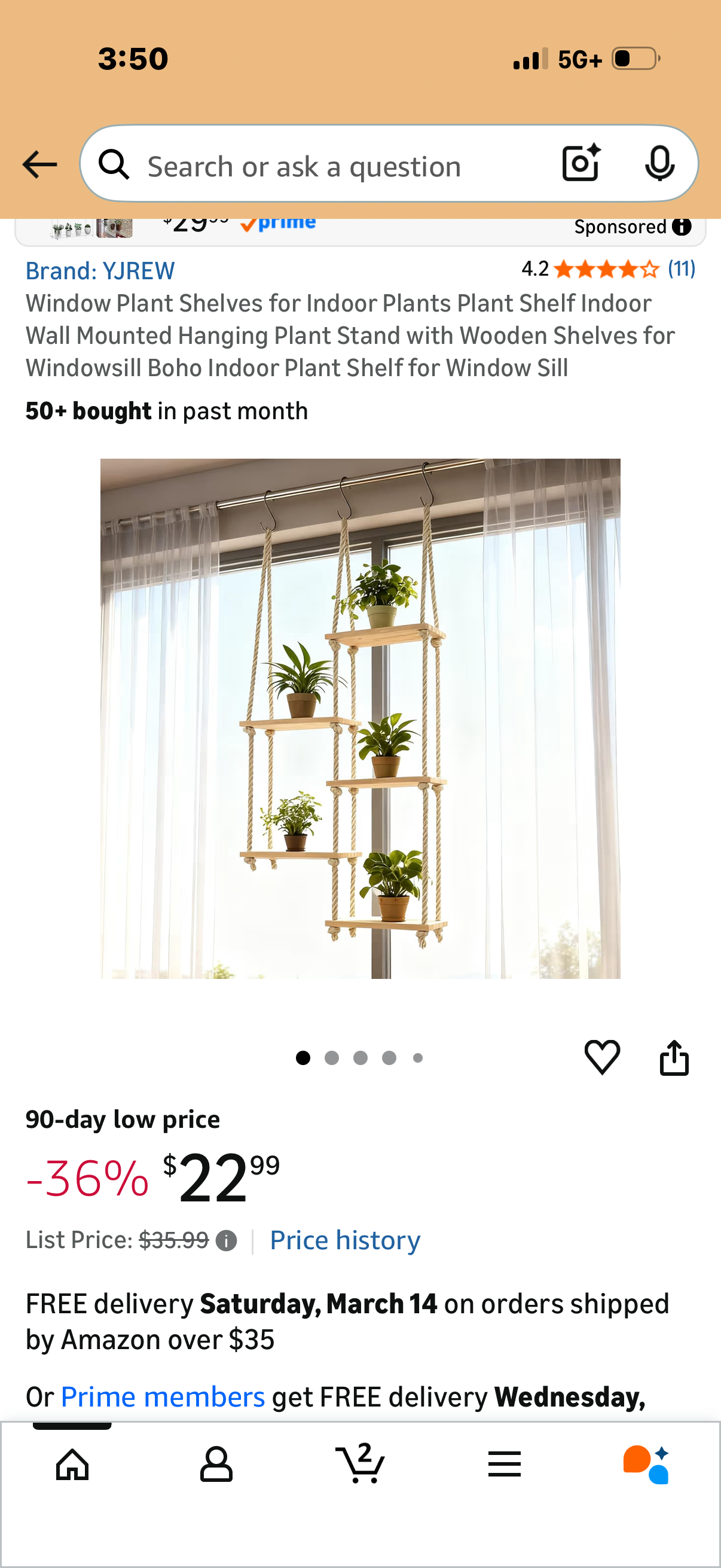Open the YJREW brand page
The width and height of the screenshot is (721, 1568).
[99, 270]
